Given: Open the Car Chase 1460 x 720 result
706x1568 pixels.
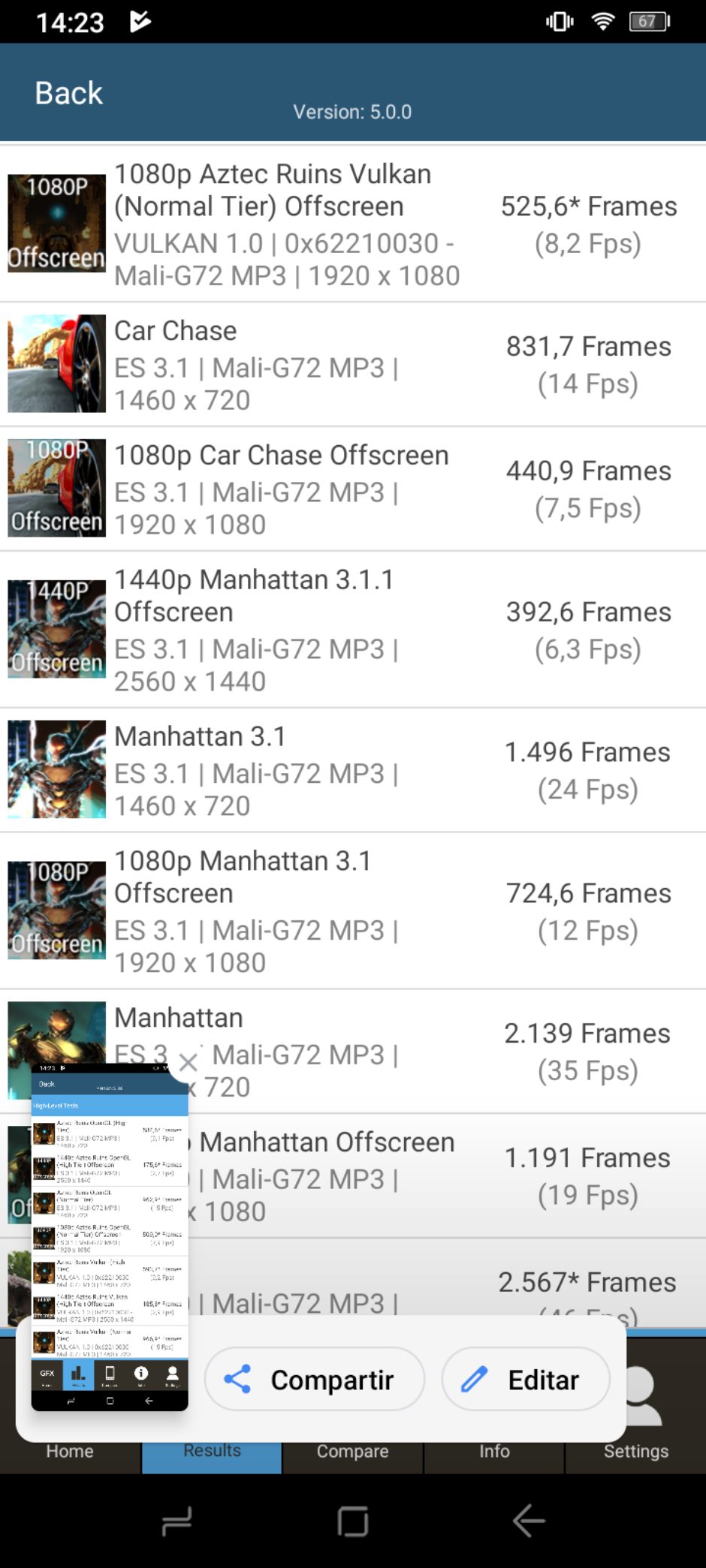Looking at the screenshot, I should tap(353, 365).
